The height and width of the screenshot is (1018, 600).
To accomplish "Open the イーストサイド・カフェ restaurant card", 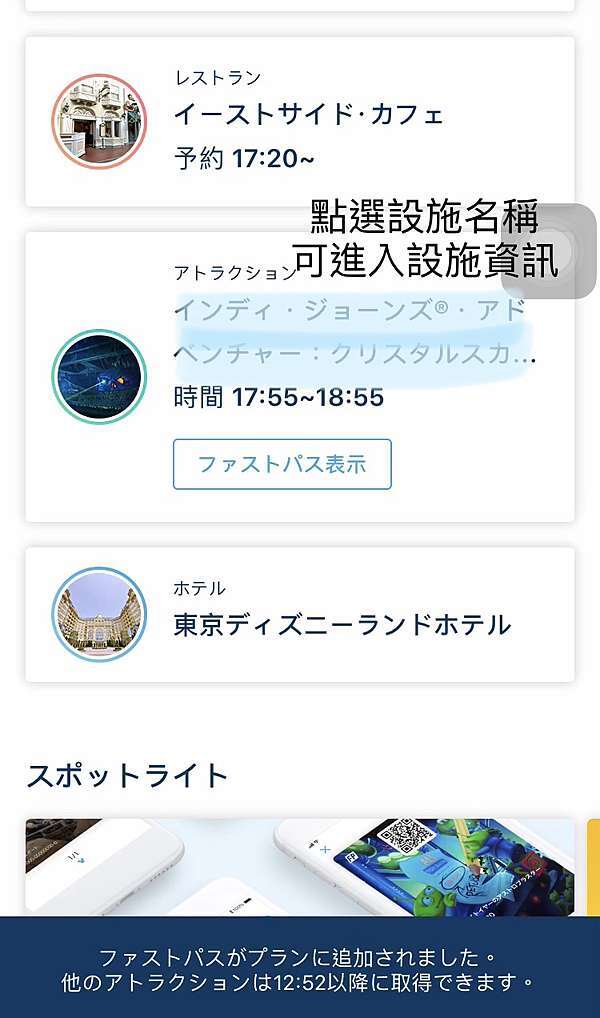I will click(299, 121).
